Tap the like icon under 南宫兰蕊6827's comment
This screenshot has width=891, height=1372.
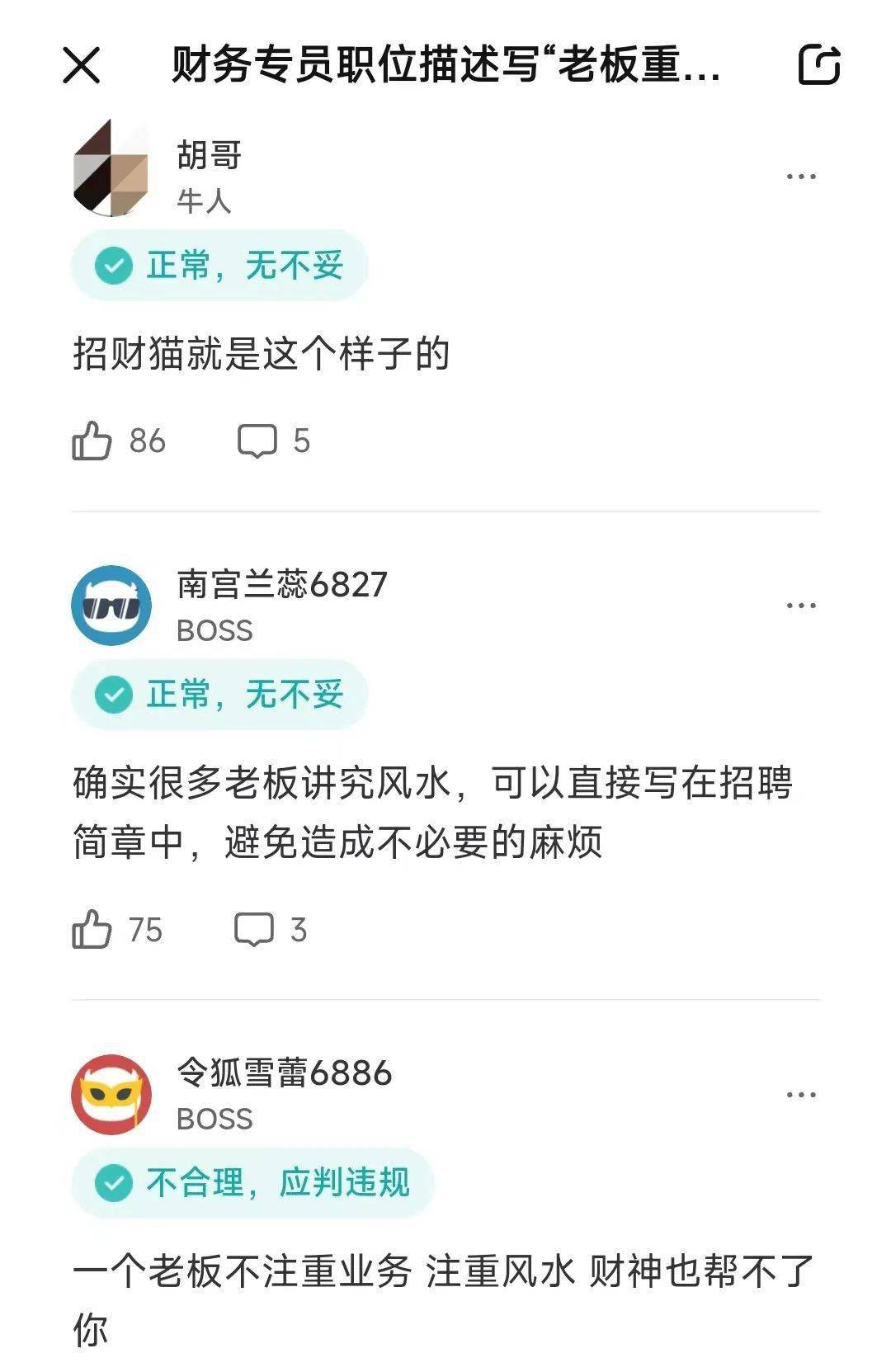(92, 928)
